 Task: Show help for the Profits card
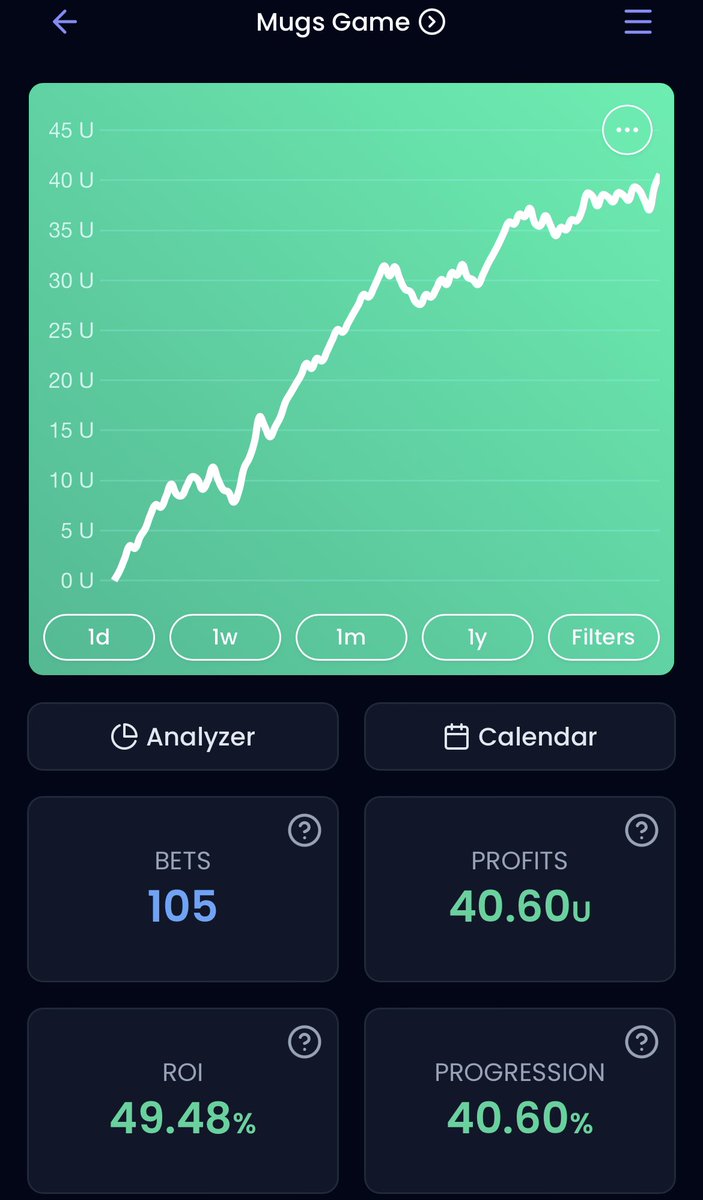pos(641,830)
